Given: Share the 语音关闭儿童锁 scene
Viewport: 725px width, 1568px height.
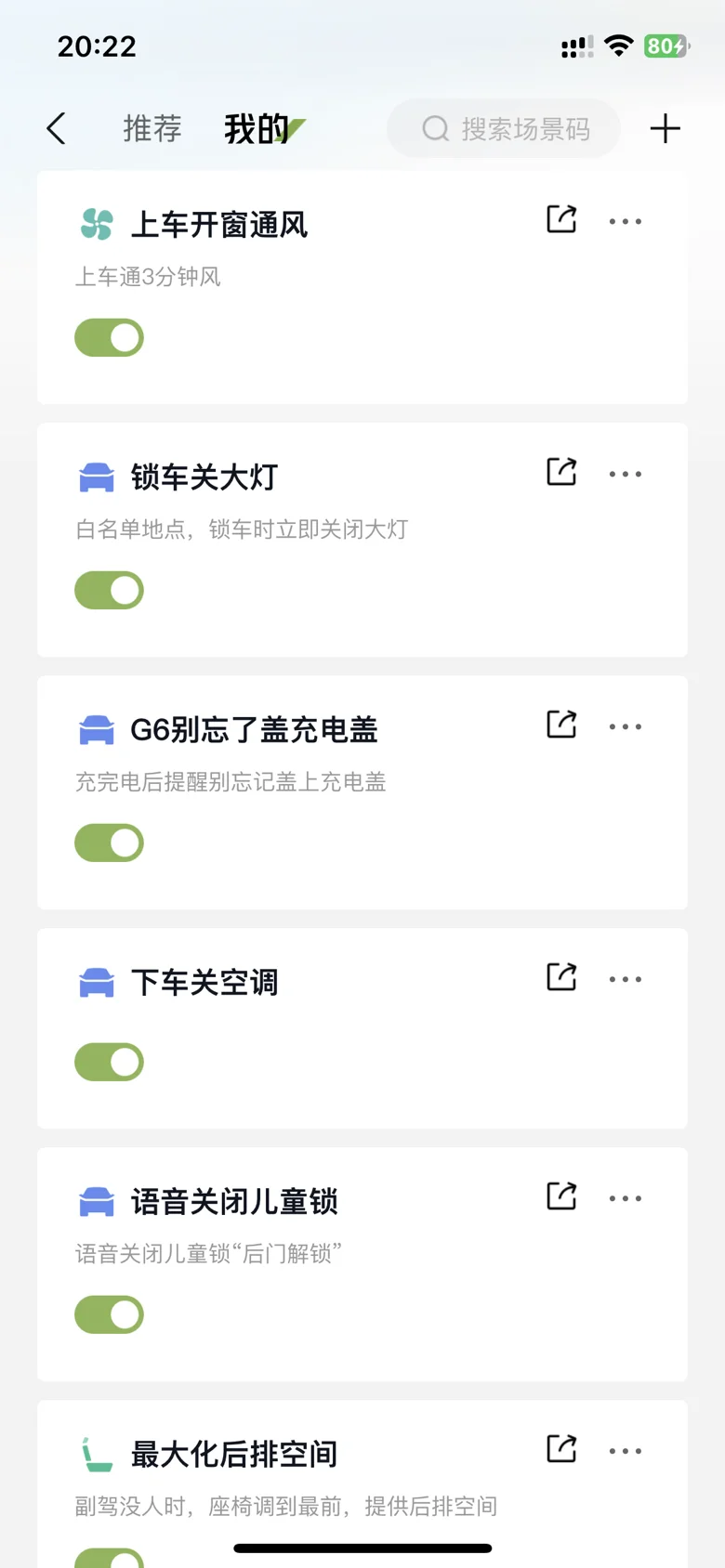Looking at the screenshot, I should pos(561,1197).
